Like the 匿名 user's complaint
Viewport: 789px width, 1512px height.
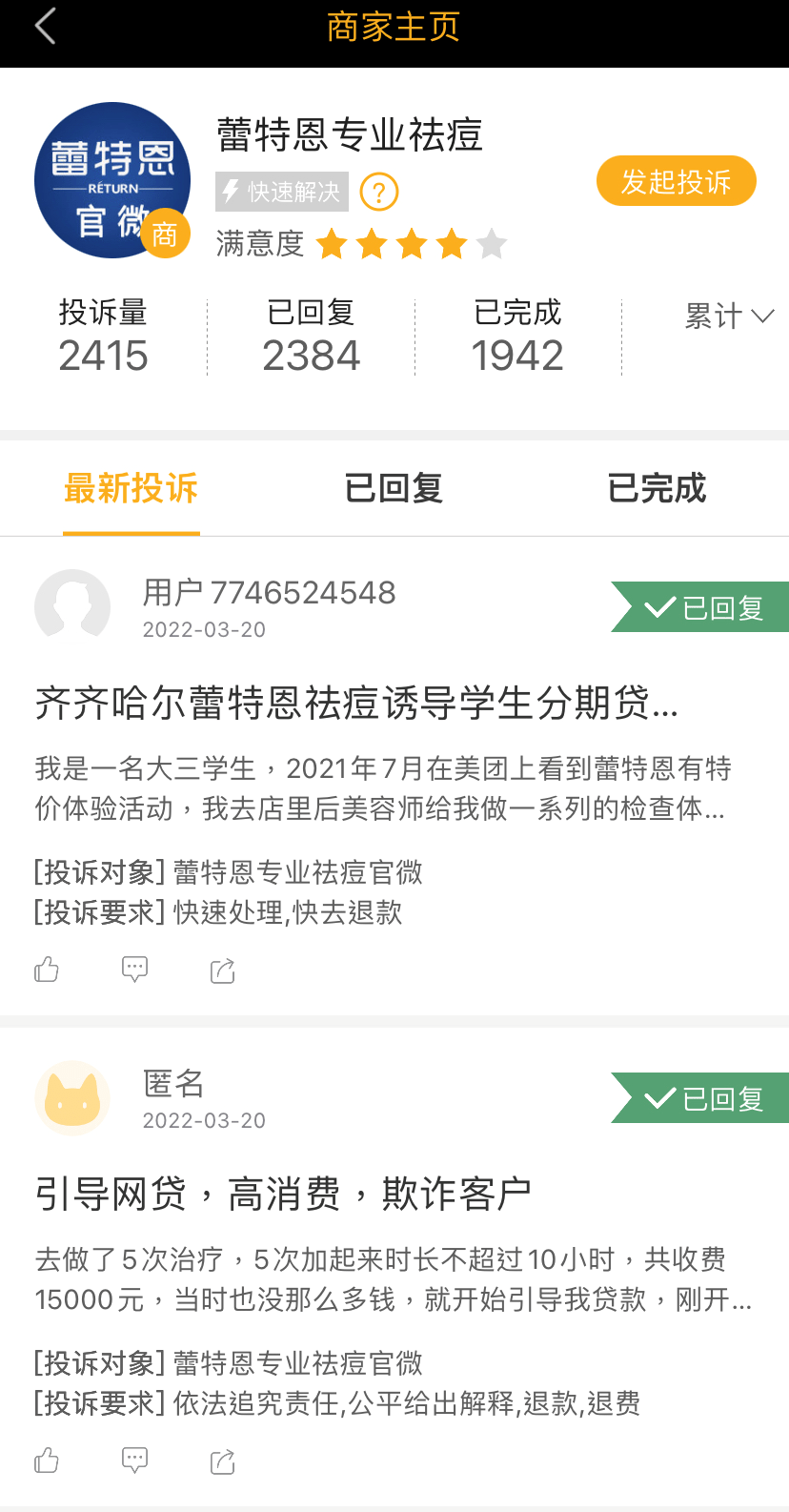(x=47, y=1461)
